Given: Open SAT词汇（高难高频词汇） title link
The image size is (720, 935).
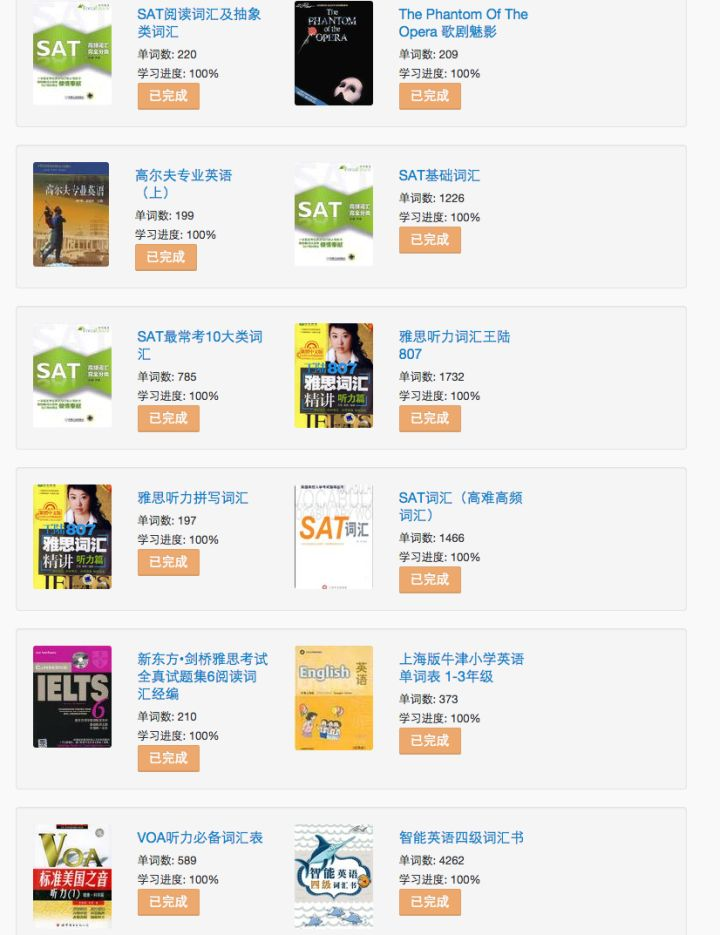Looking at the screenshot, I should click(x=460, y=506).
